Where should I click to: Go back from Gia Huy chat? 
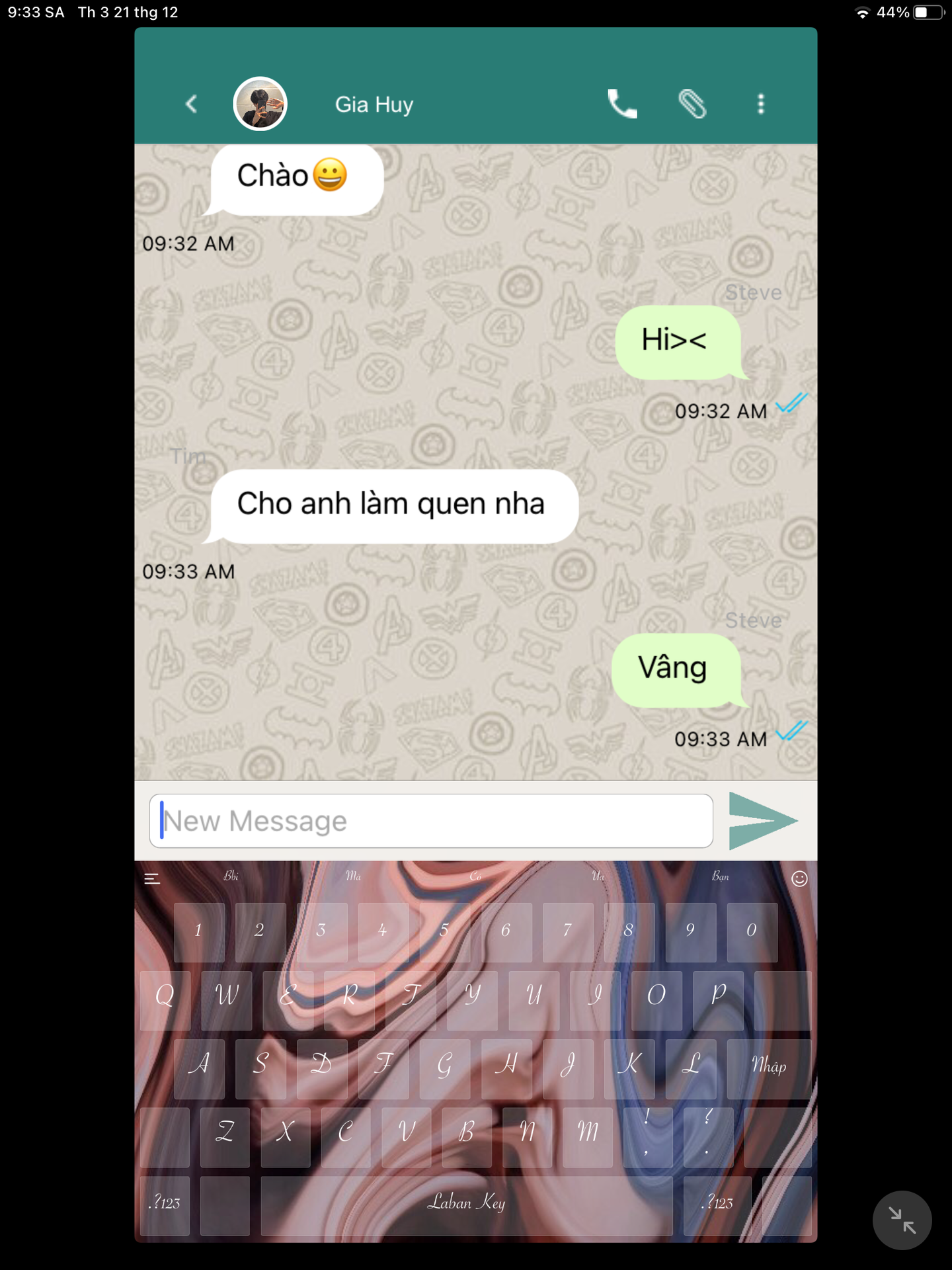click(192, 104)
